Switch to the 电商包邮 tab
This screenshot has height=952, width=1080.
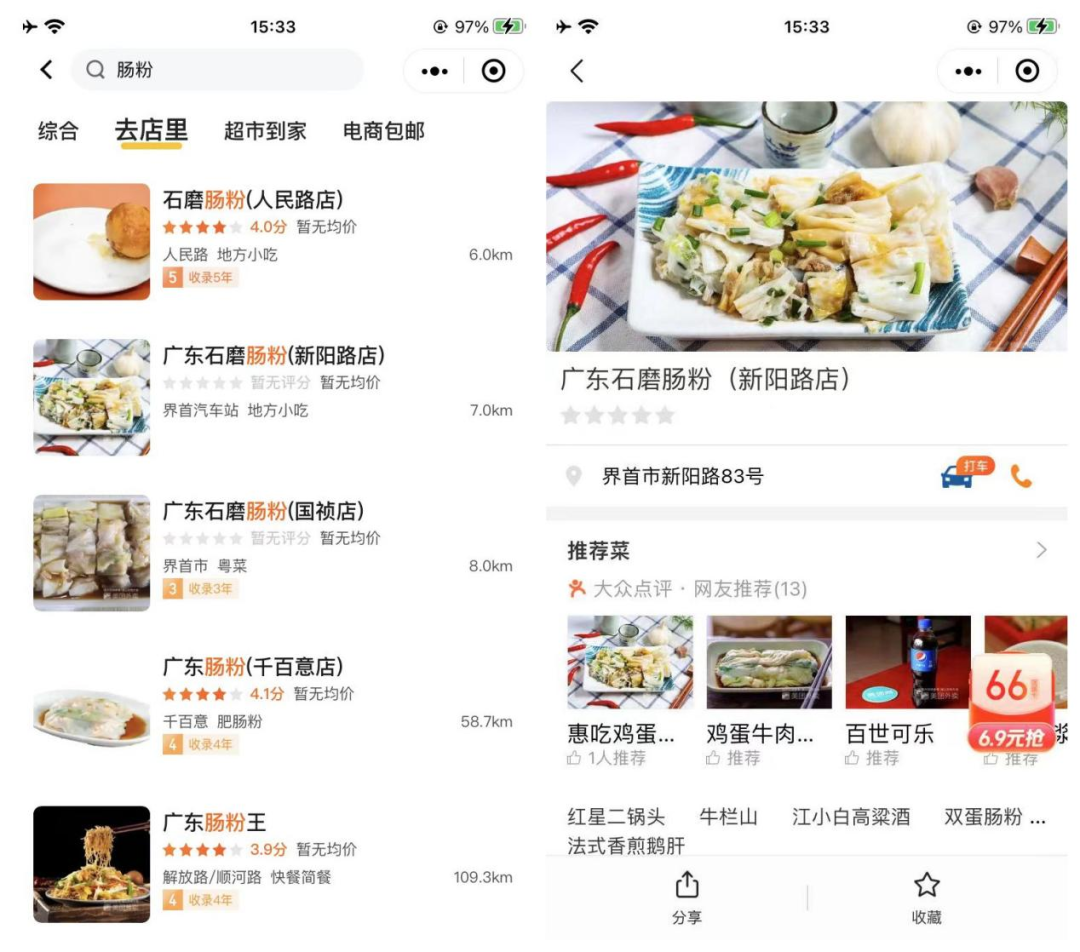(383, 131)
